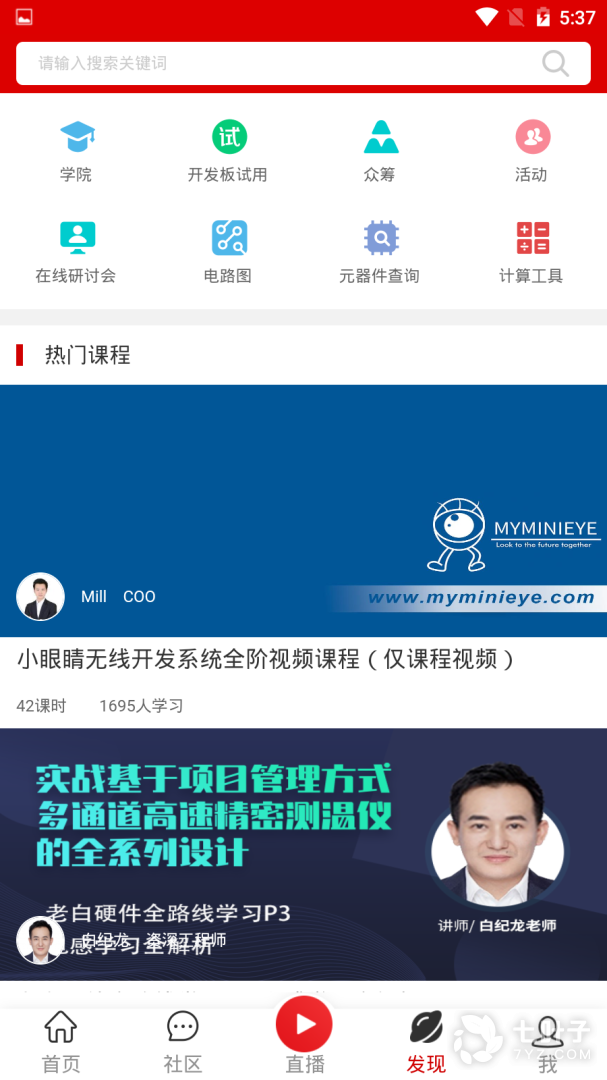
Task: Switch to the 首页 tab
Action: (x=61, y=1041)
